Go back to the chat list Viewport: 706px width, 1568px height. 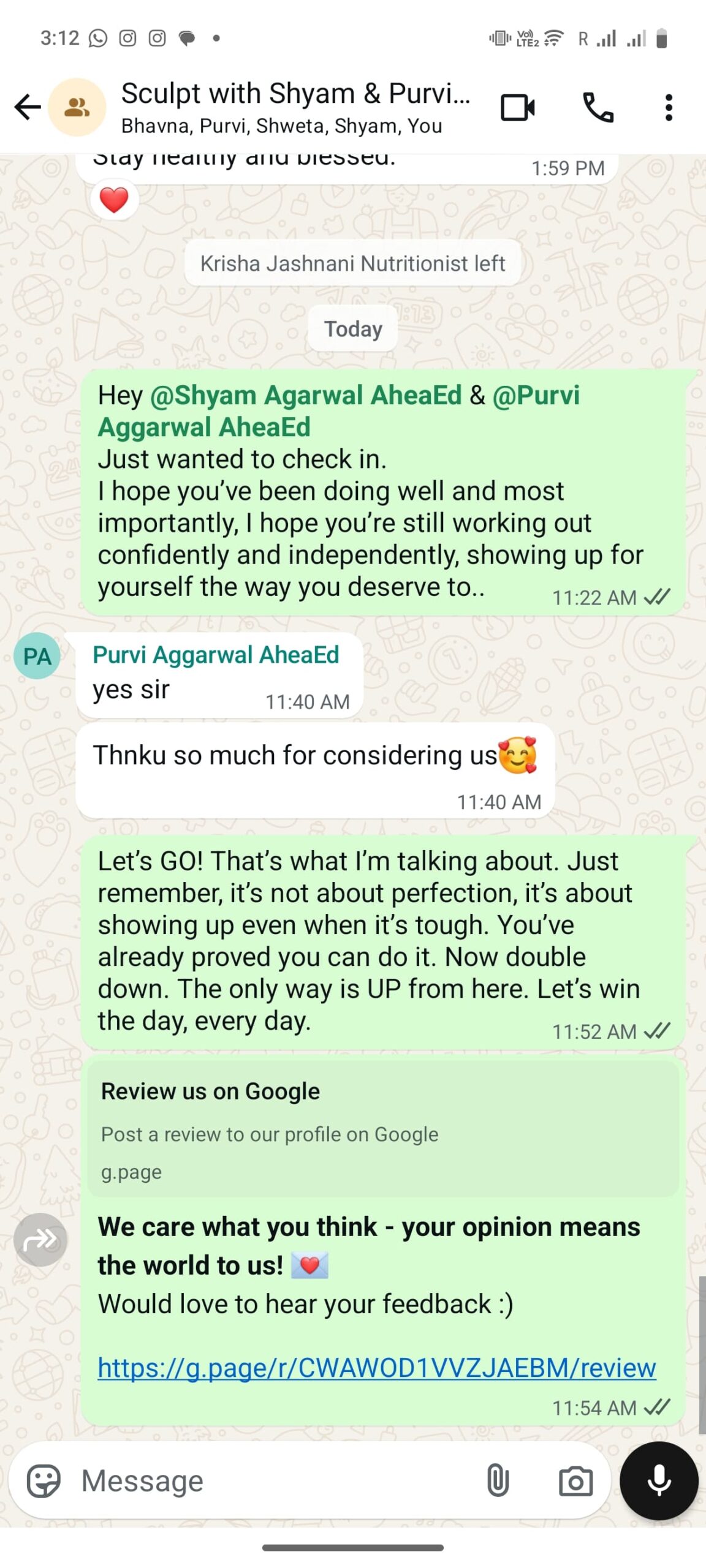28,107
